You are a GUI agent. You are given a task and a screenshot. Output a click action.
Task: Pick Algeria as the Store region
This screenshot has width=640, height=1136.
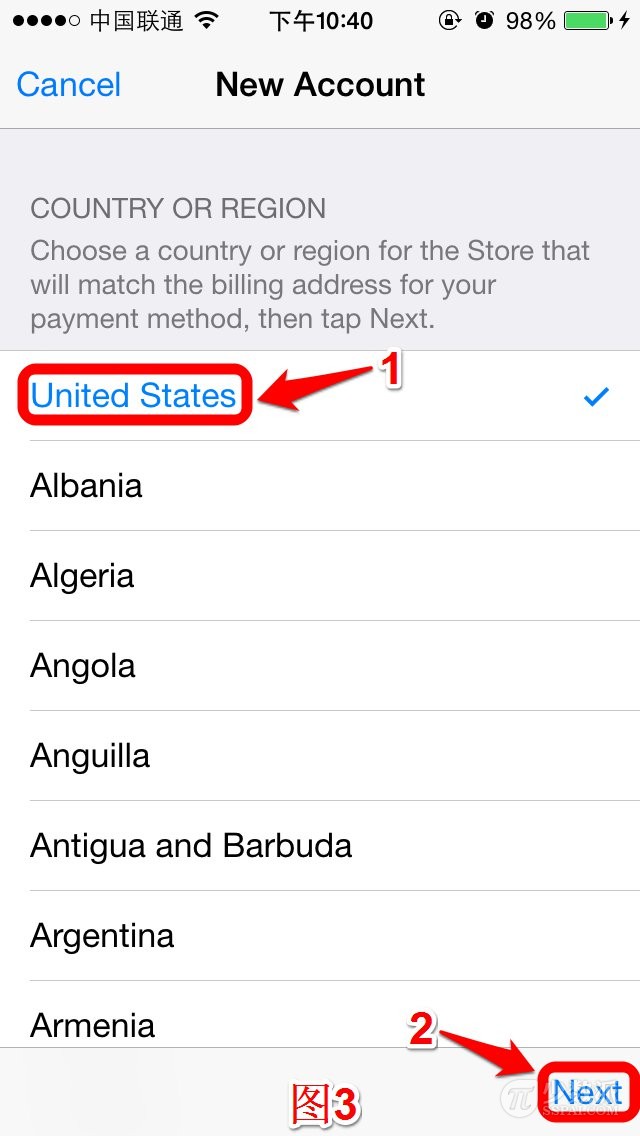tap(83, 576)
